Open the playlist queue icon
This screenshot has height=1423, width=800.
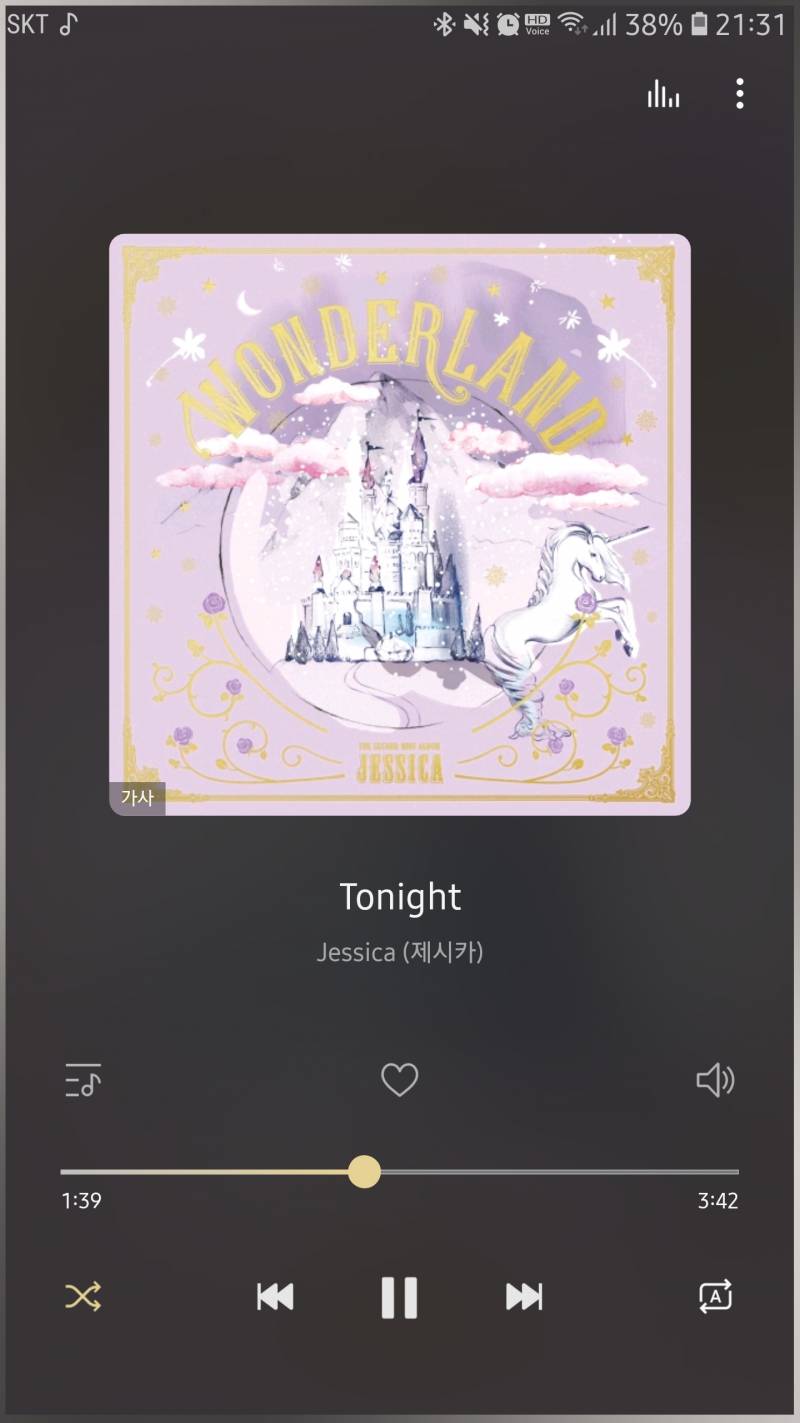pyautogui.click(x=83, y=1080)
